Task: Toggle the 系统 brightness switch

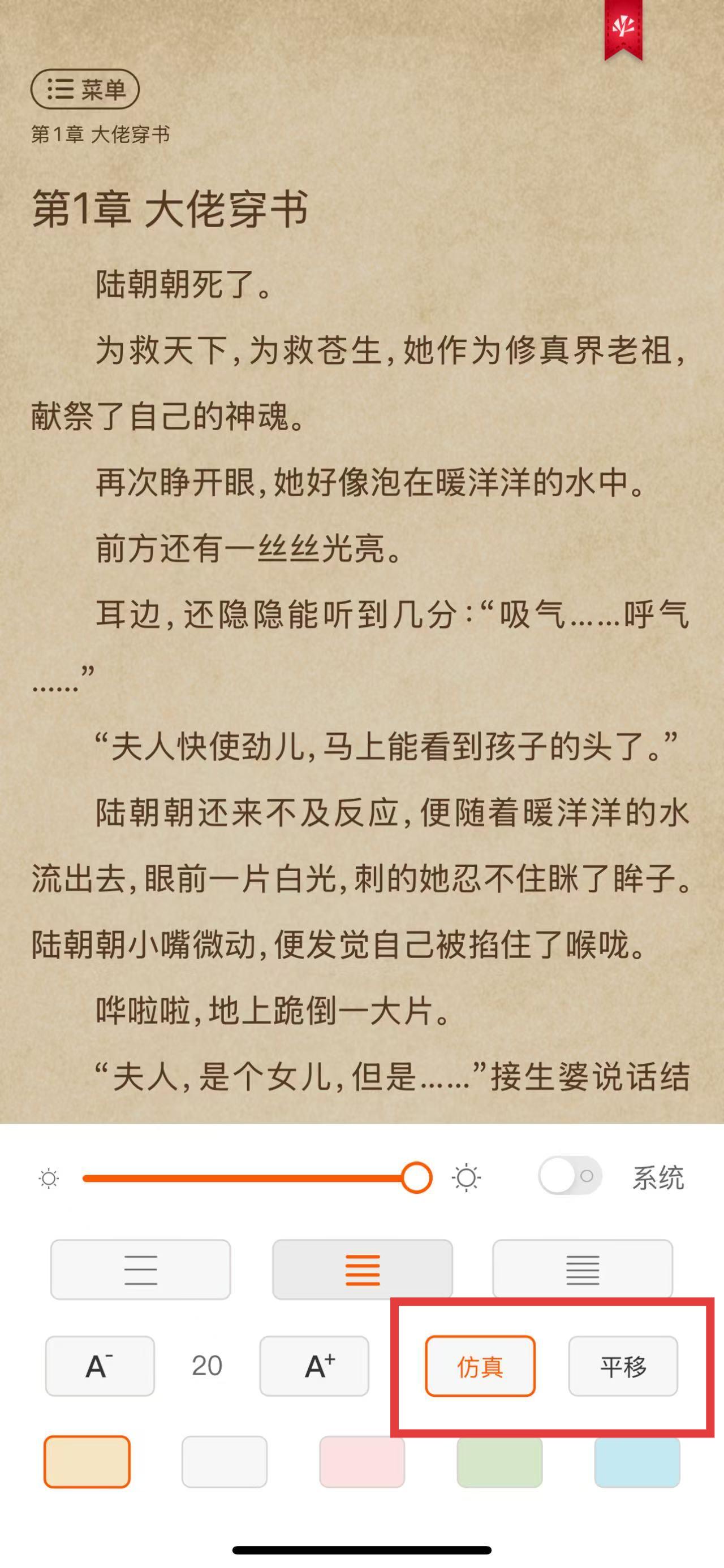Action: [x=570, y=1176]
